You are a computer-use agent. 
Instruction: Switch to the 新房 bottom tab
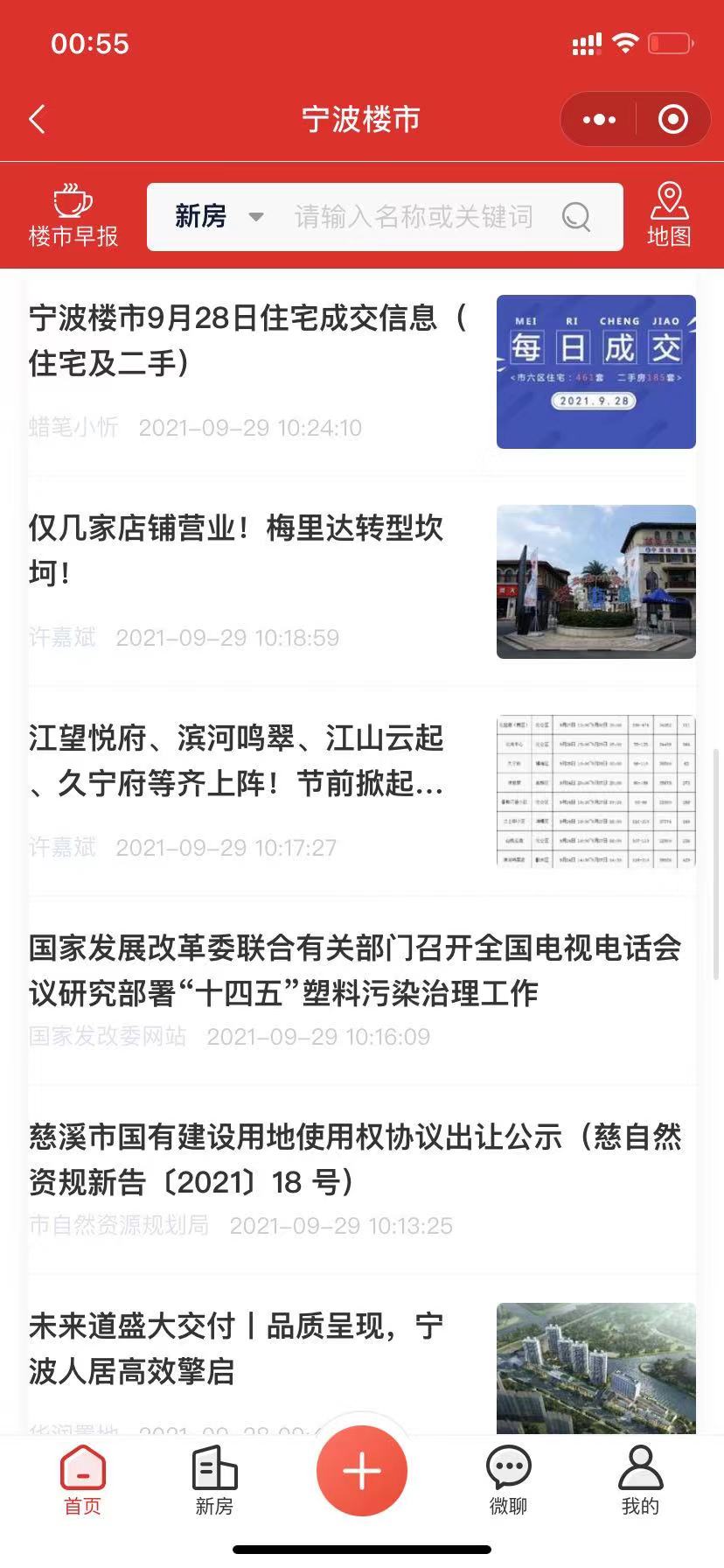[214, 1480]
